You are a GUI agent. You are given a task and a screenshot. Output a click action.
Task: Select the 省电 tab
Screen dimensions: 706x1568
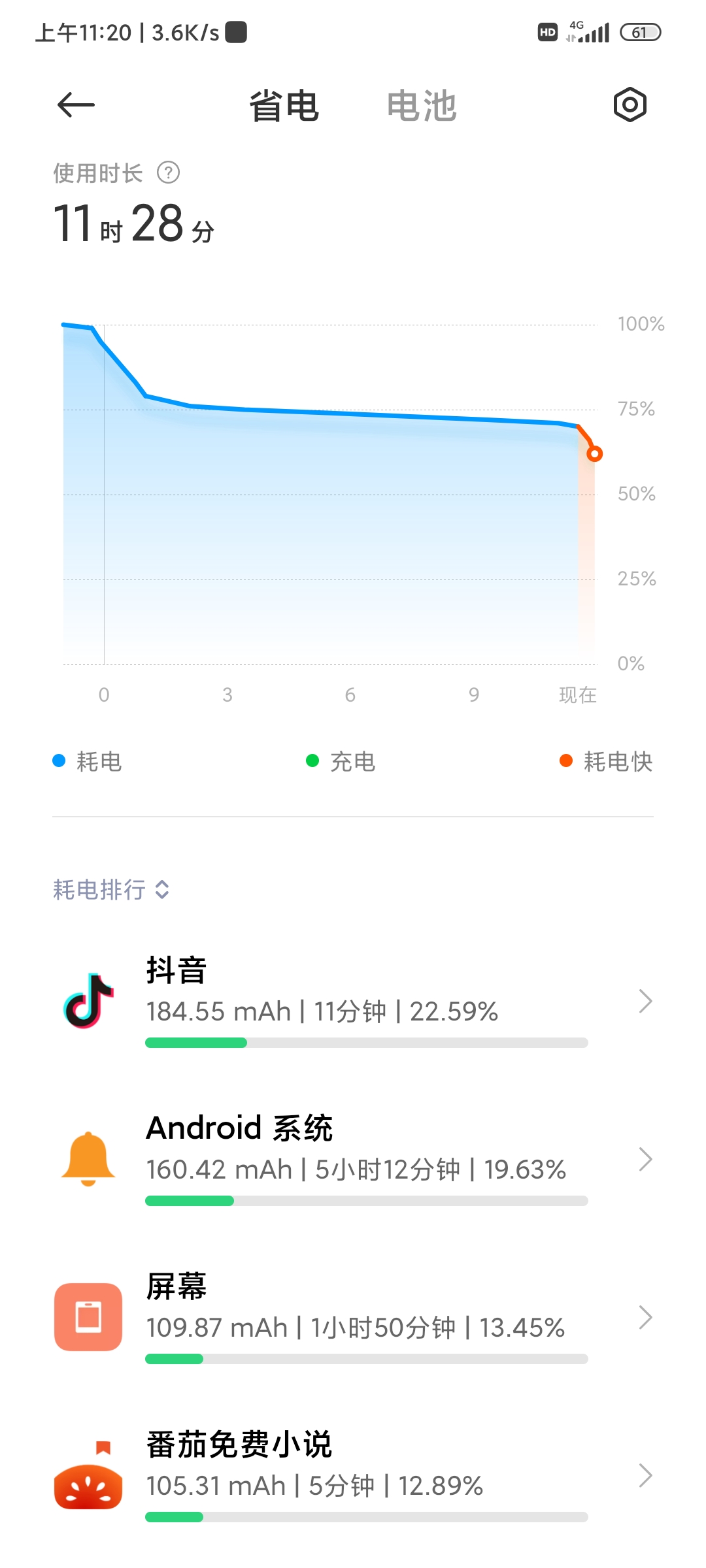284,106
